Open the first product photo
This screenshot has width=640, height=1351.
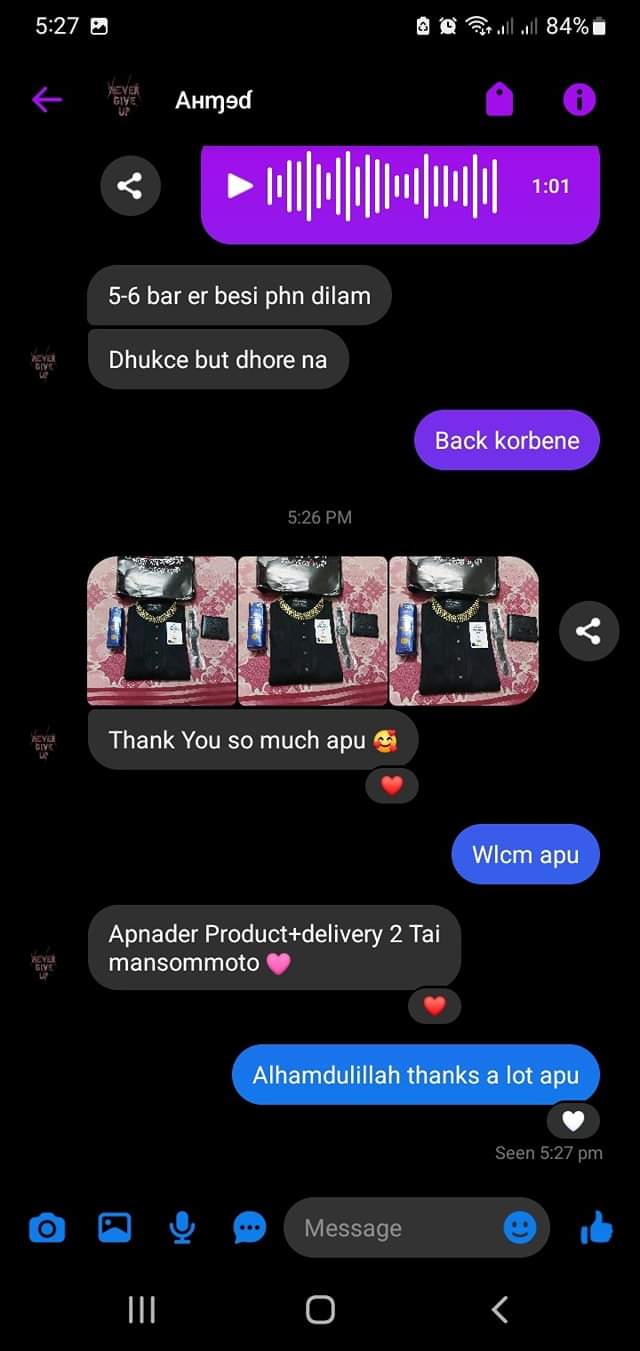tap(162, 631)
